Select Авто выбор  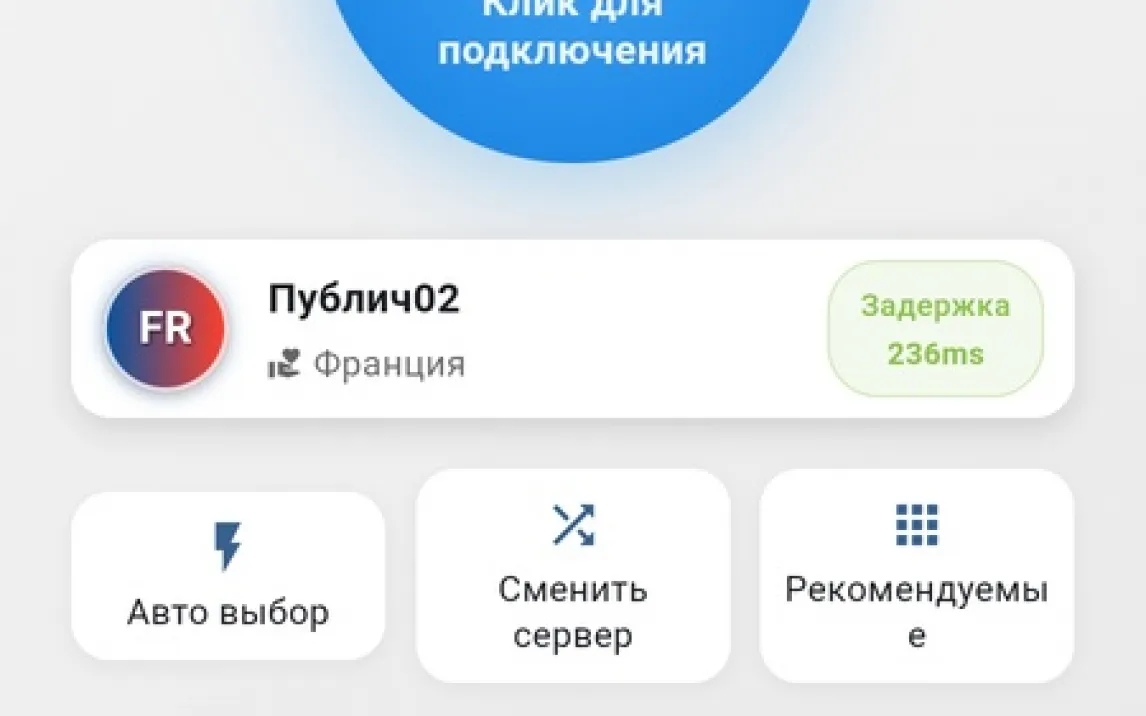point(228,576)
